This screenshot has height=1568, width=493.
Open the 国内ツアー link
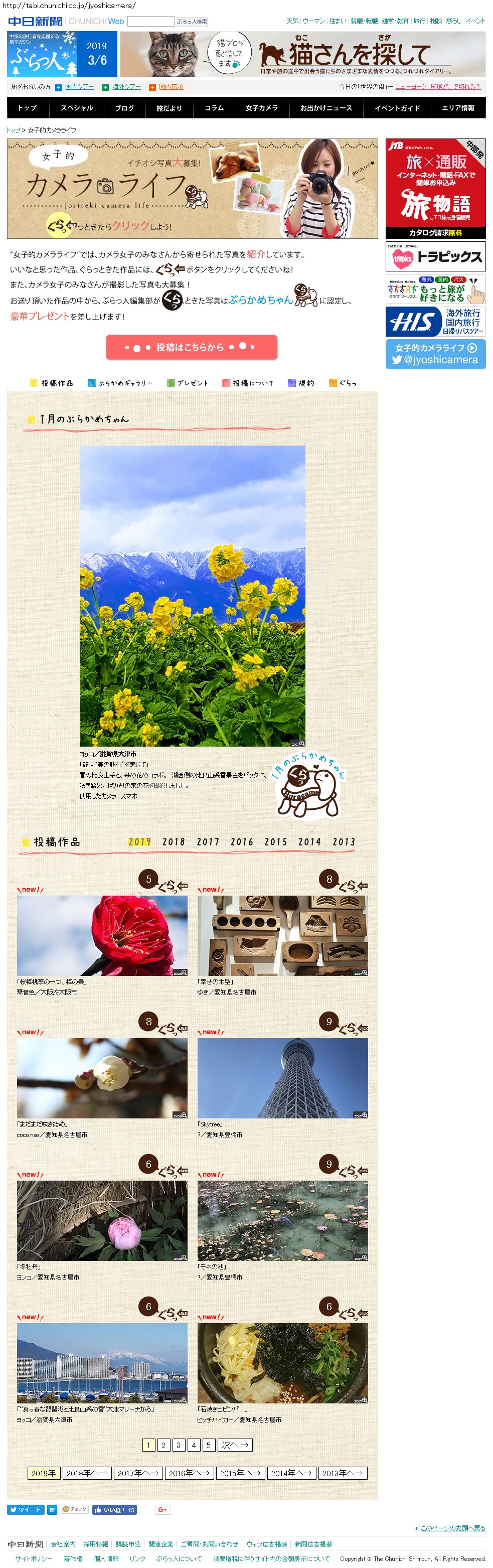[x=79, y=87]
